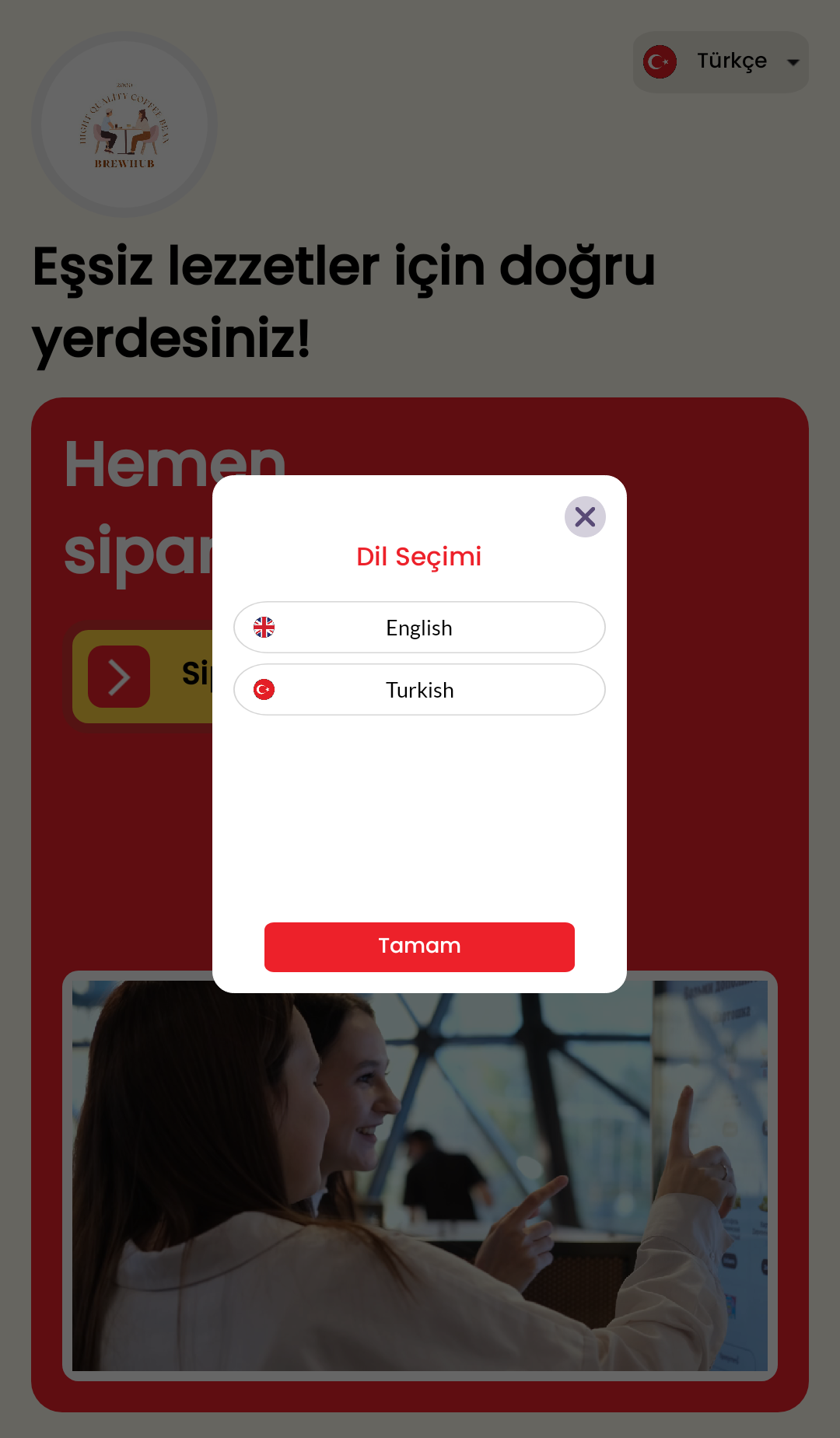This screenshot has height=1438, width=840.
Task: Click the X icon to dismiss Dil Seçimi dialog
Action: click(x=585, y=516)
